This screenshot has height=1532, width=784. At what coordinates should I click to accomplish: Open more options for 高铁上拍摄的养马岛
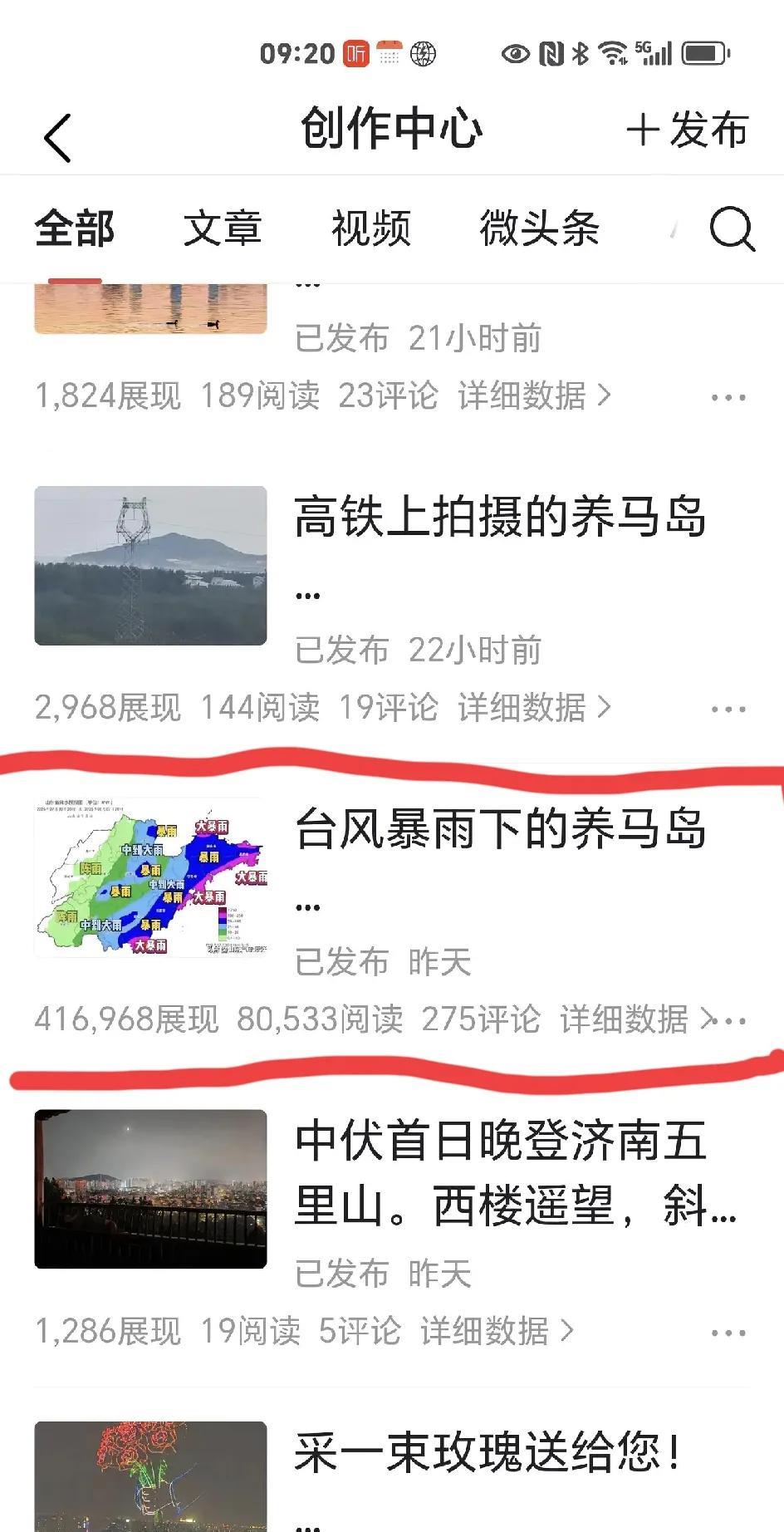(x=728, y=710)
